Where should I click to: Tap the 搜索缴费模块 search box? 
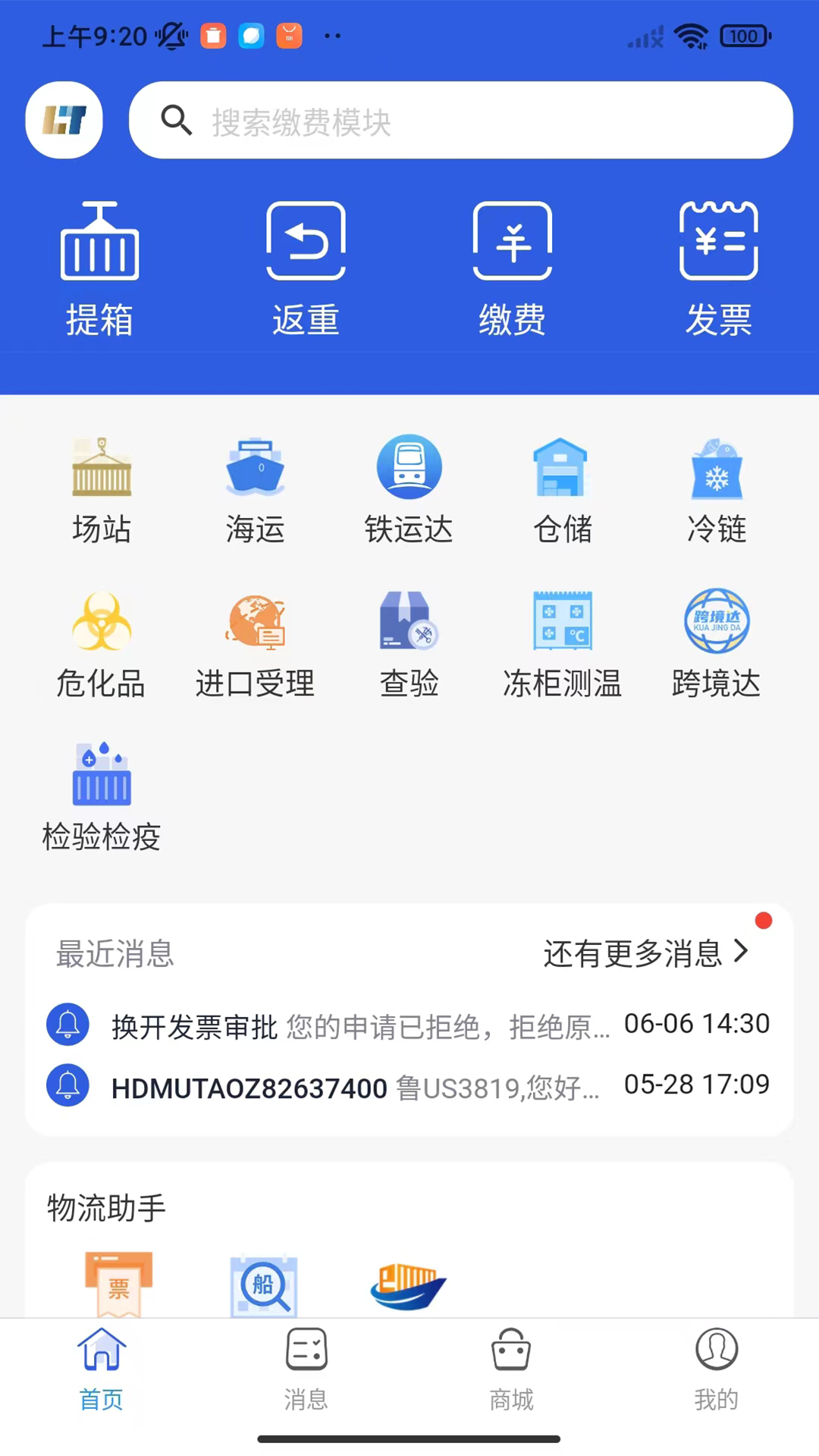tap(460, 121)
